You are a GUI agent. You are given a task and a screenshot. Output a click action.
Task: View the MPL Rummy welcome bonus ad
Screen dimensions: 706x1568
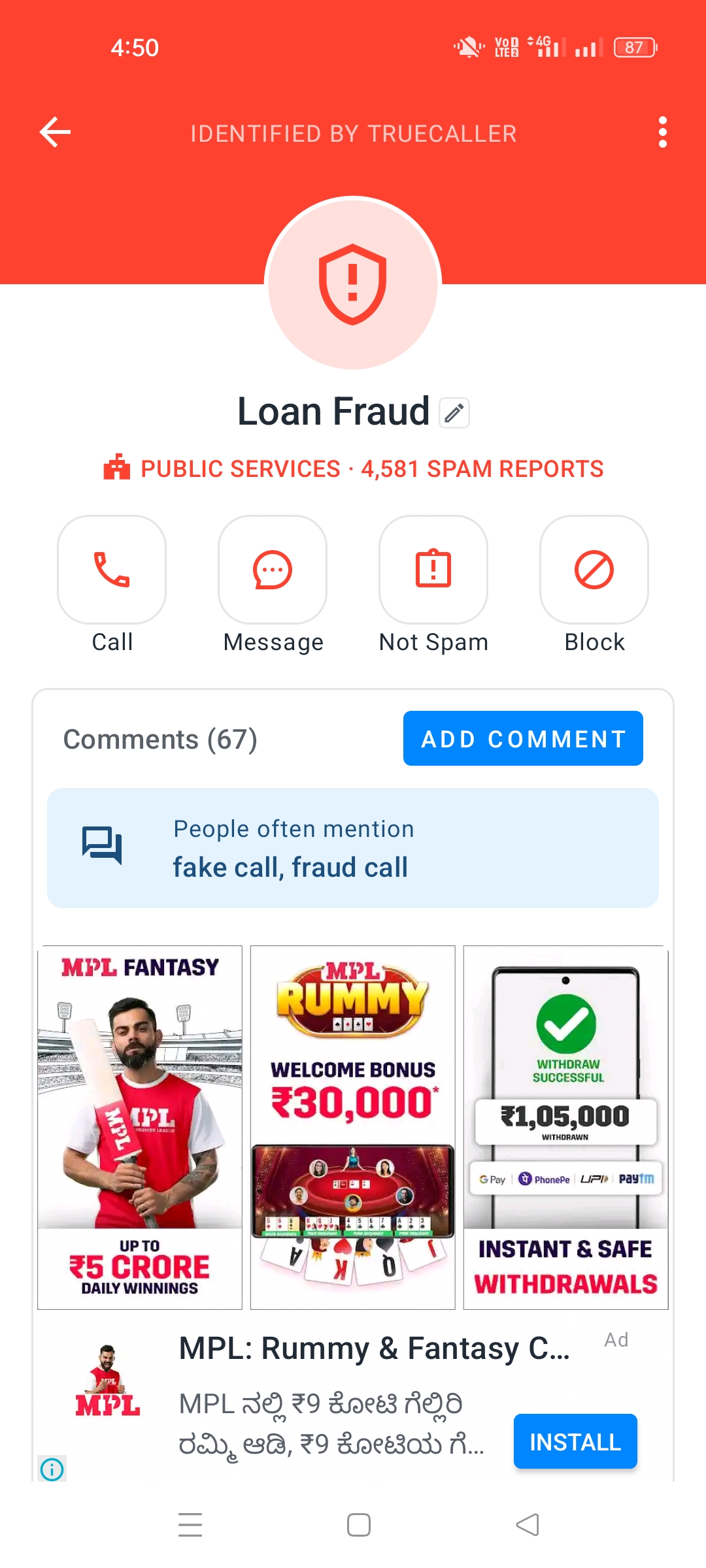(x=353, y=1127)
